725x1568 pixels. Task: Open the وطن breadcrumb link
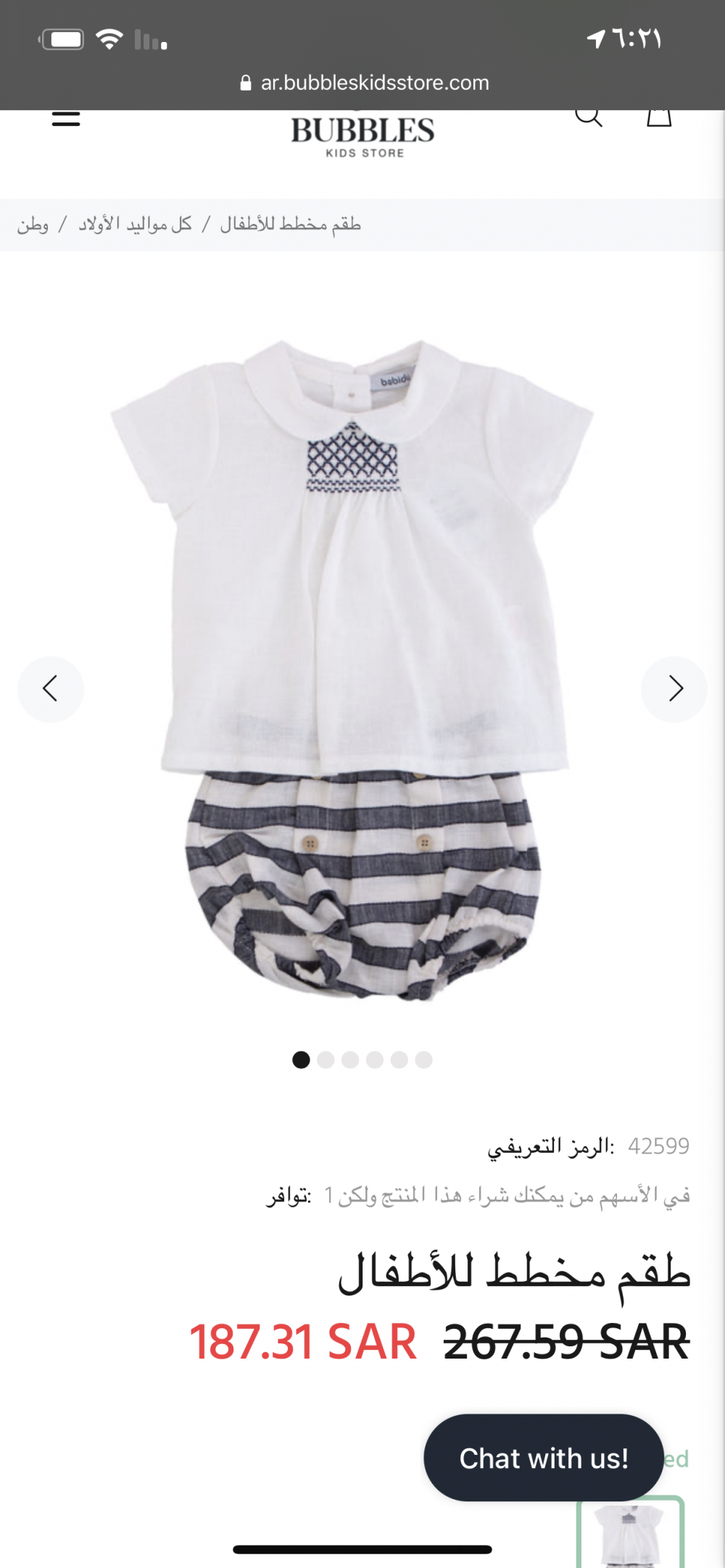tap(33, 225)
